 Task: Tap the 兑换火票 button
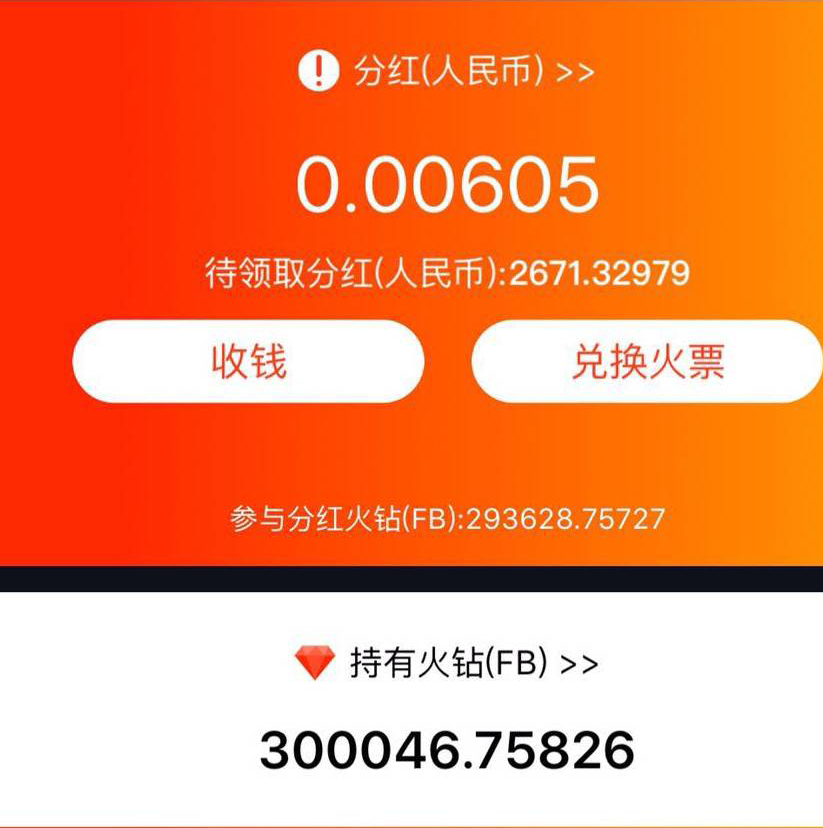(x=647, y=361)
